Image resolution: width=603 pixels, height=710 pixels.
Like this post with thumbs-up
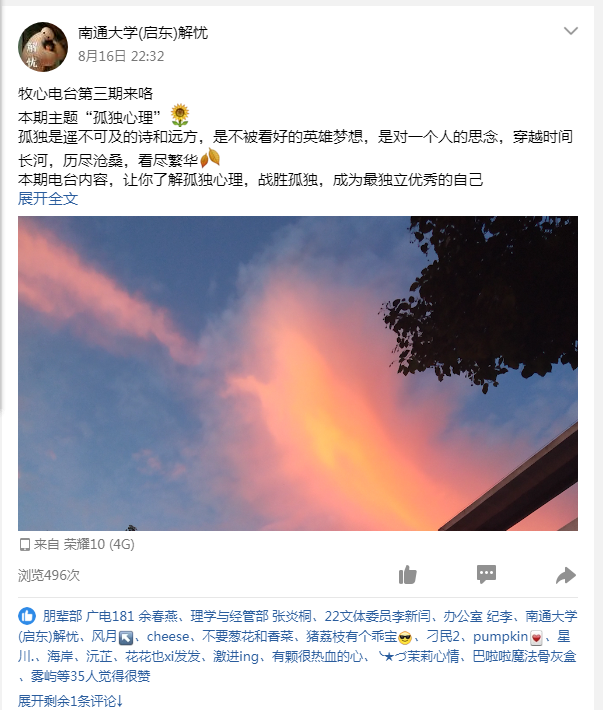click(x=407, y=575)
